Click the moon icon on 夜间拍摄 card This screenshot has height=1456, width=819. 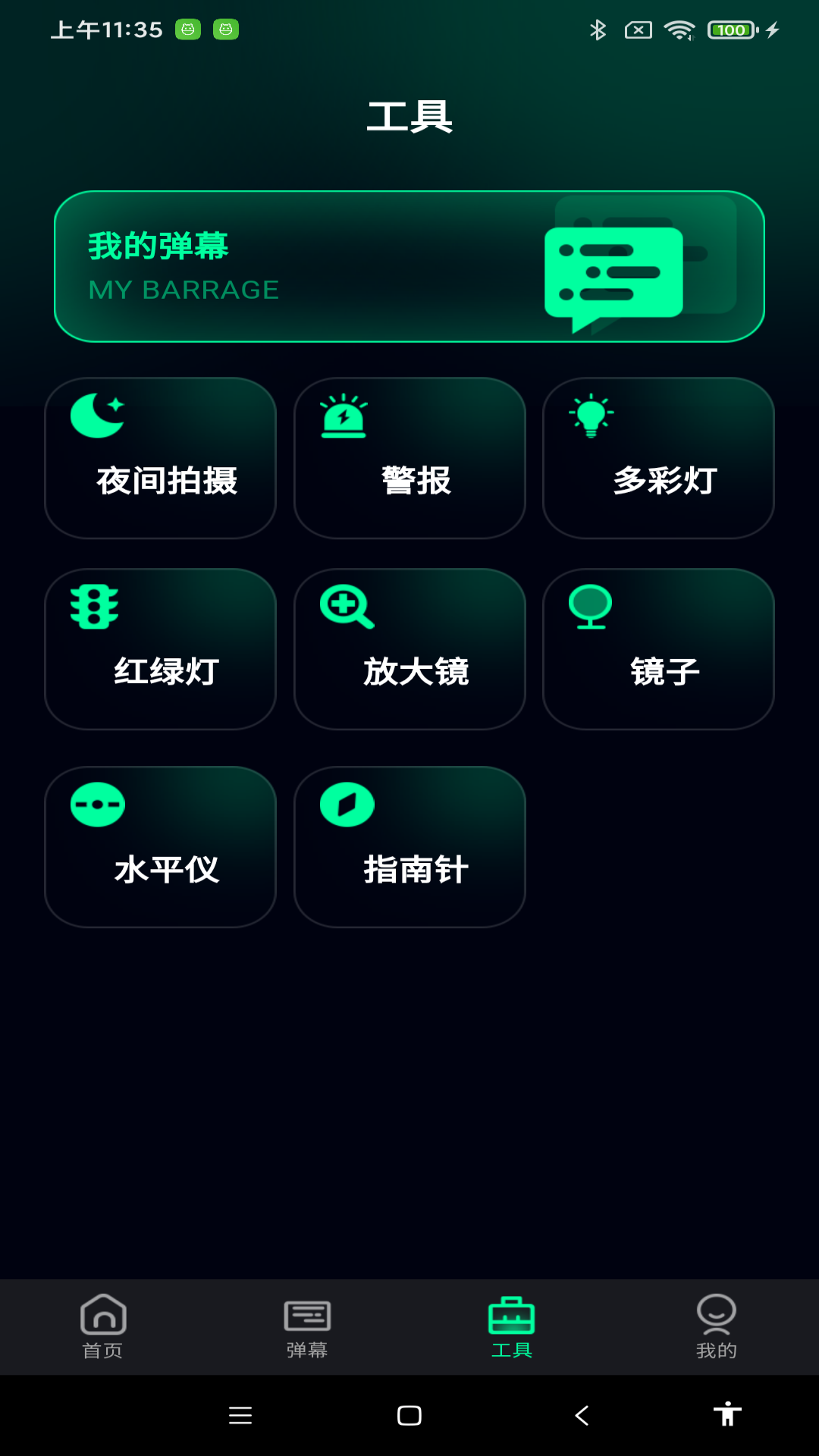[x=96, y=413]
